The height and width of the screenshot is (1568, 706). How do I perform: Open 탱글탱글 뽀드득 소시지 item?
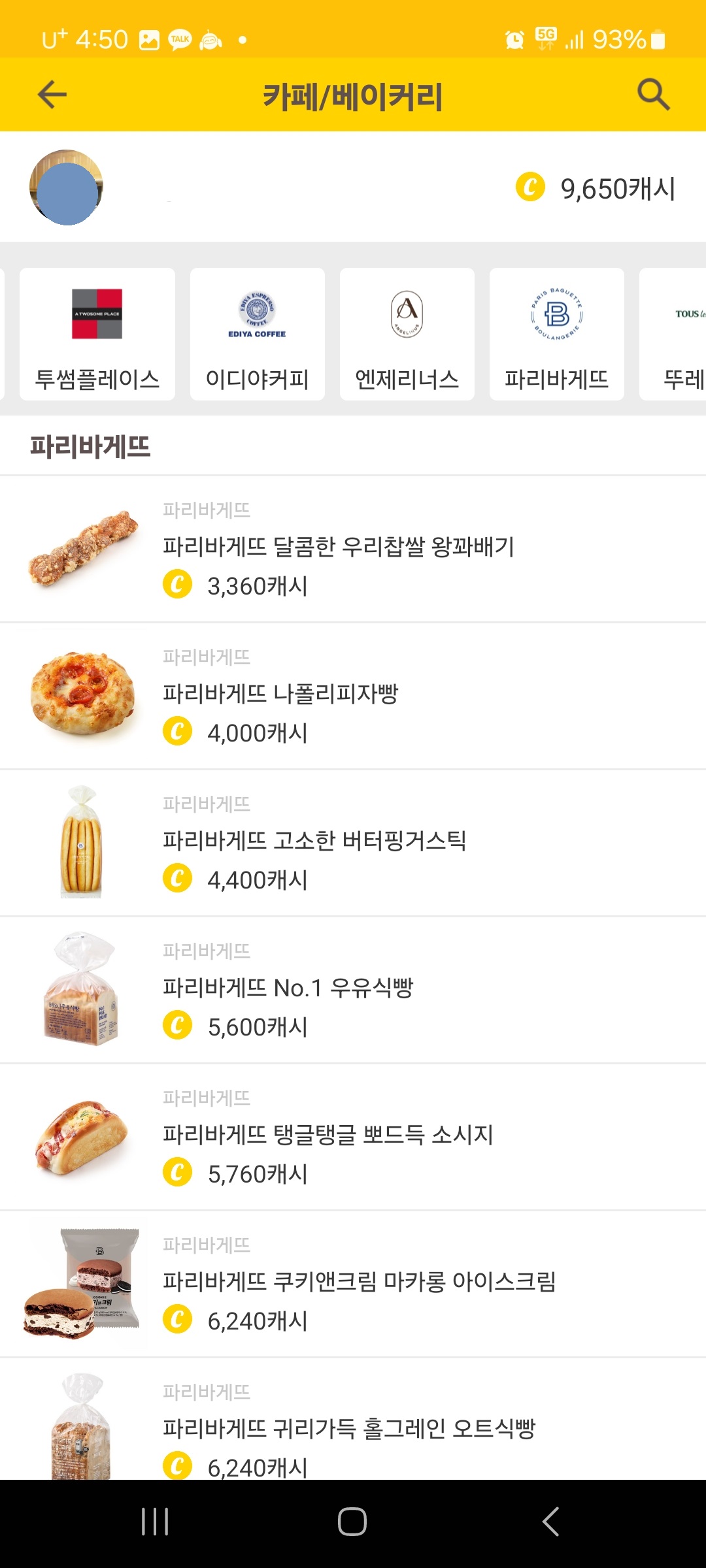click(x=327, y=1135)
